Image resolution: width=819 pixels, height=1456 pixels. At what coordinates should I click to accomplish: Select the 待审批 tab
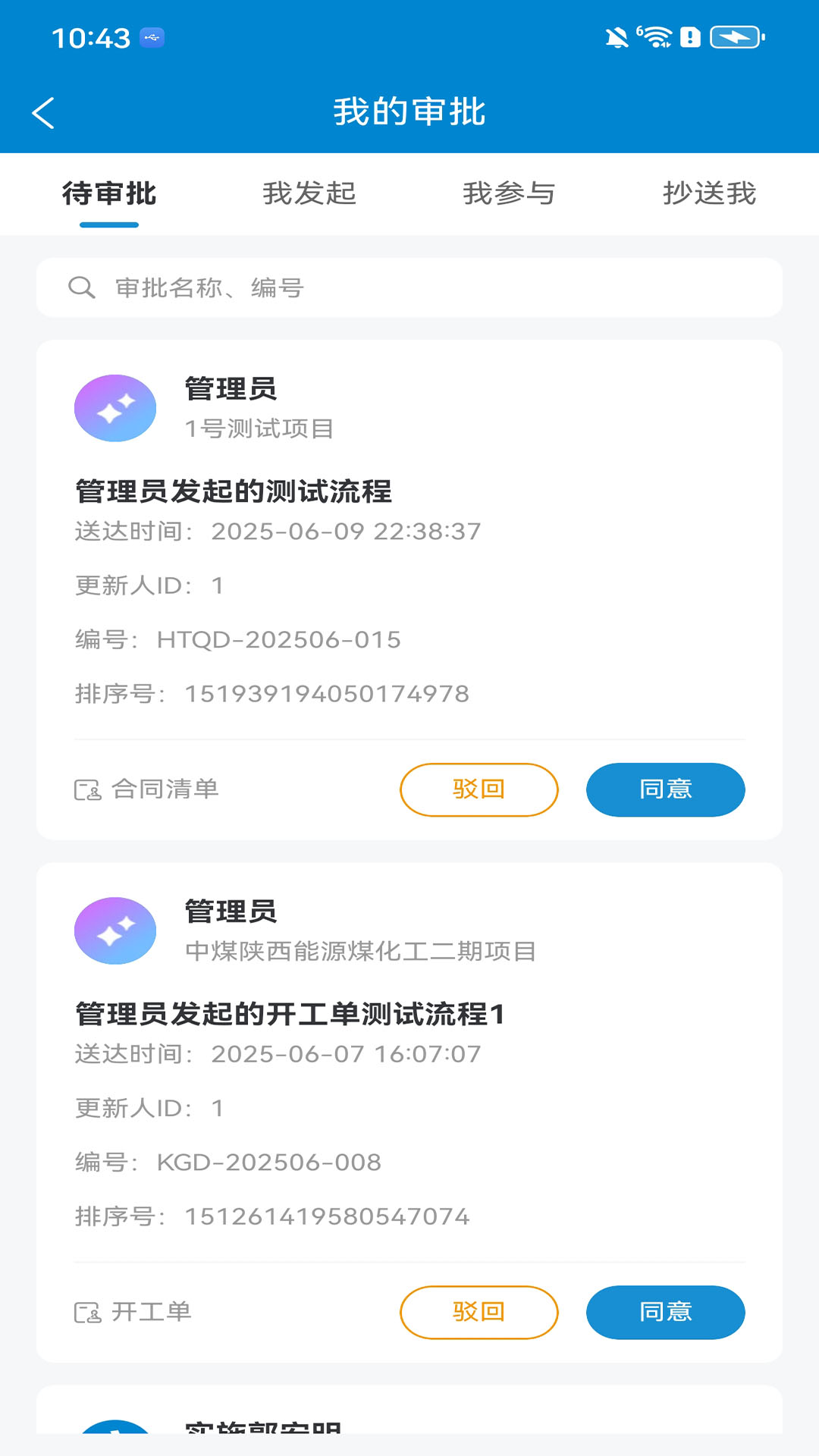click(x=109, y=194)
